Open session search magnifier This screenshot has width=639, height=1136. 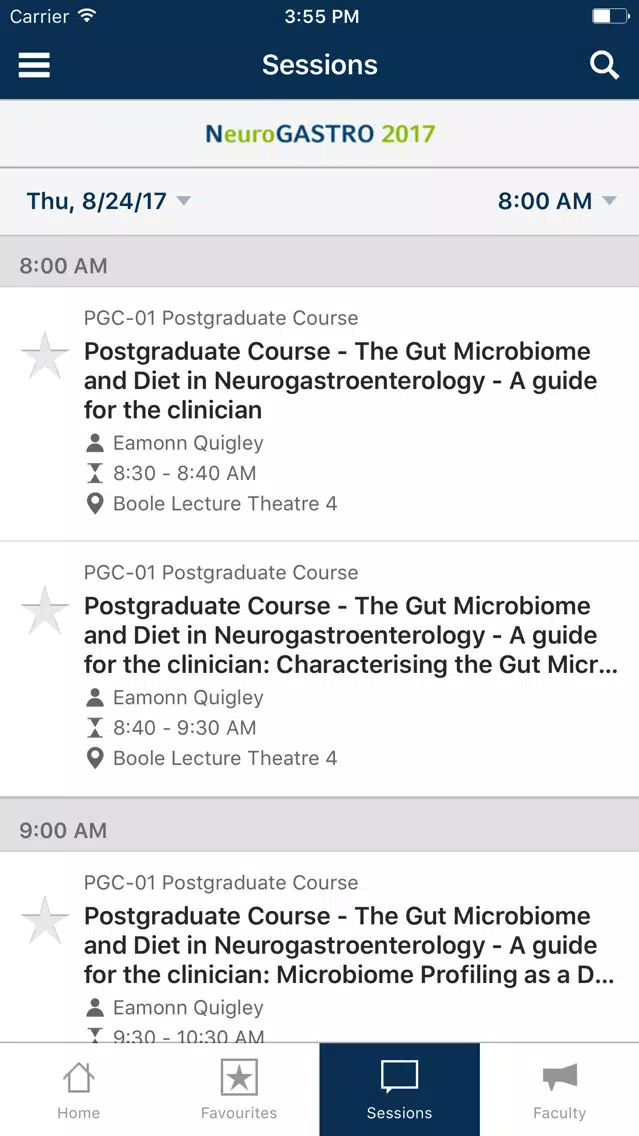tap(604, 65)
